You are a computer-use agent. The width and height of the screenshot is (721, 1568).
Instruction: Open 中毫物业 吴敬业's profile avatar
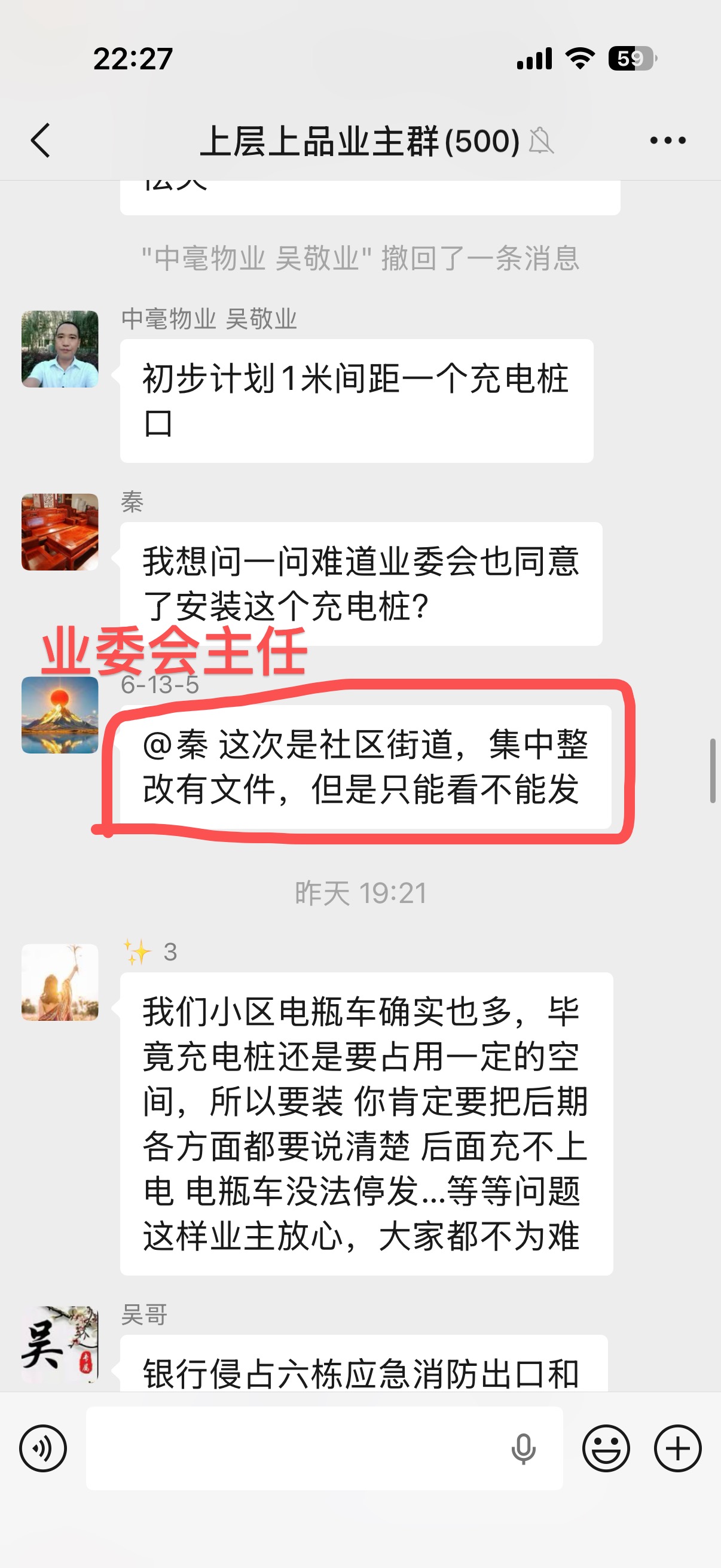tap(60, 349)
